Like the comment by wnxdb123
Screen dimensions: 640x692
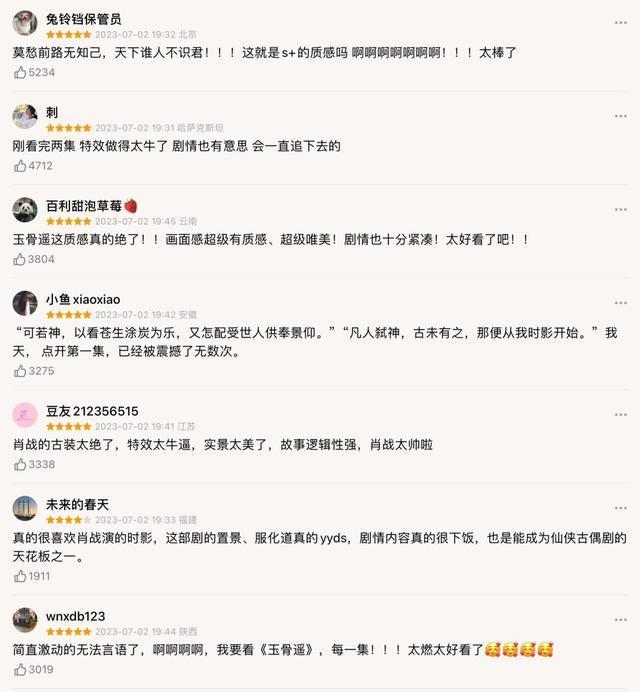pos(20,669)
